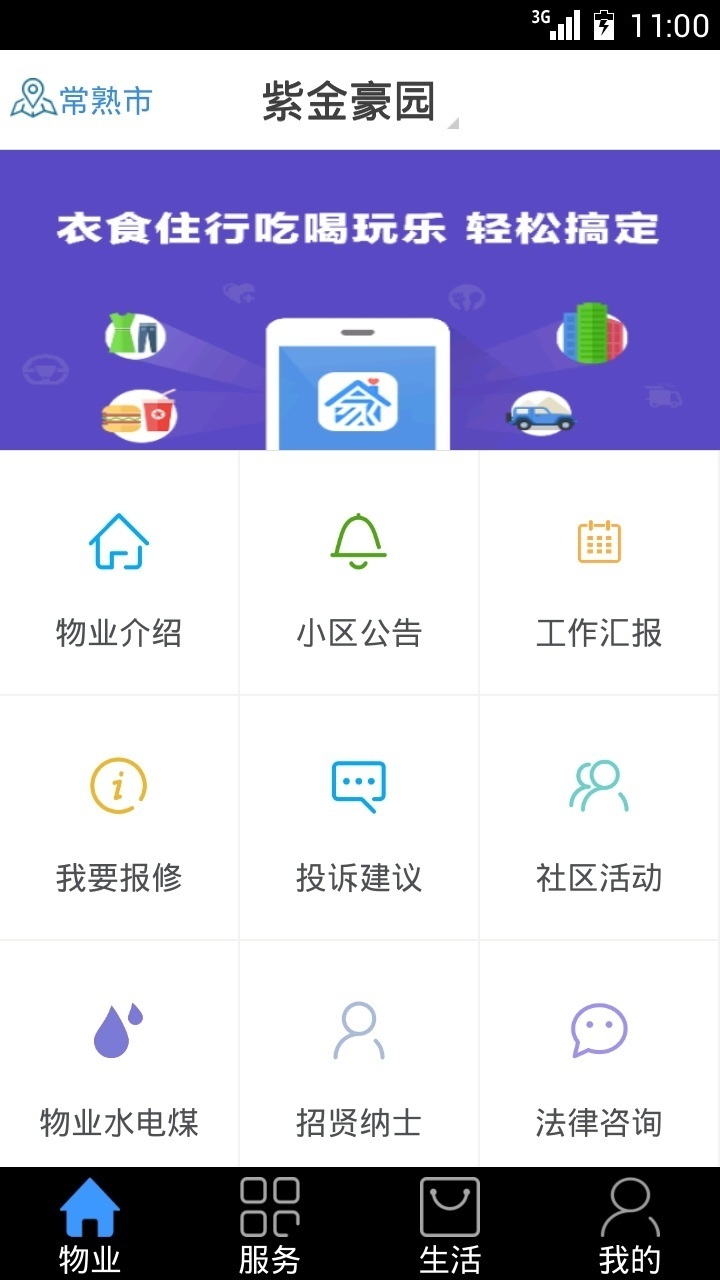
Task: Switch to the 服务 tab
Action: [270, 1224]
